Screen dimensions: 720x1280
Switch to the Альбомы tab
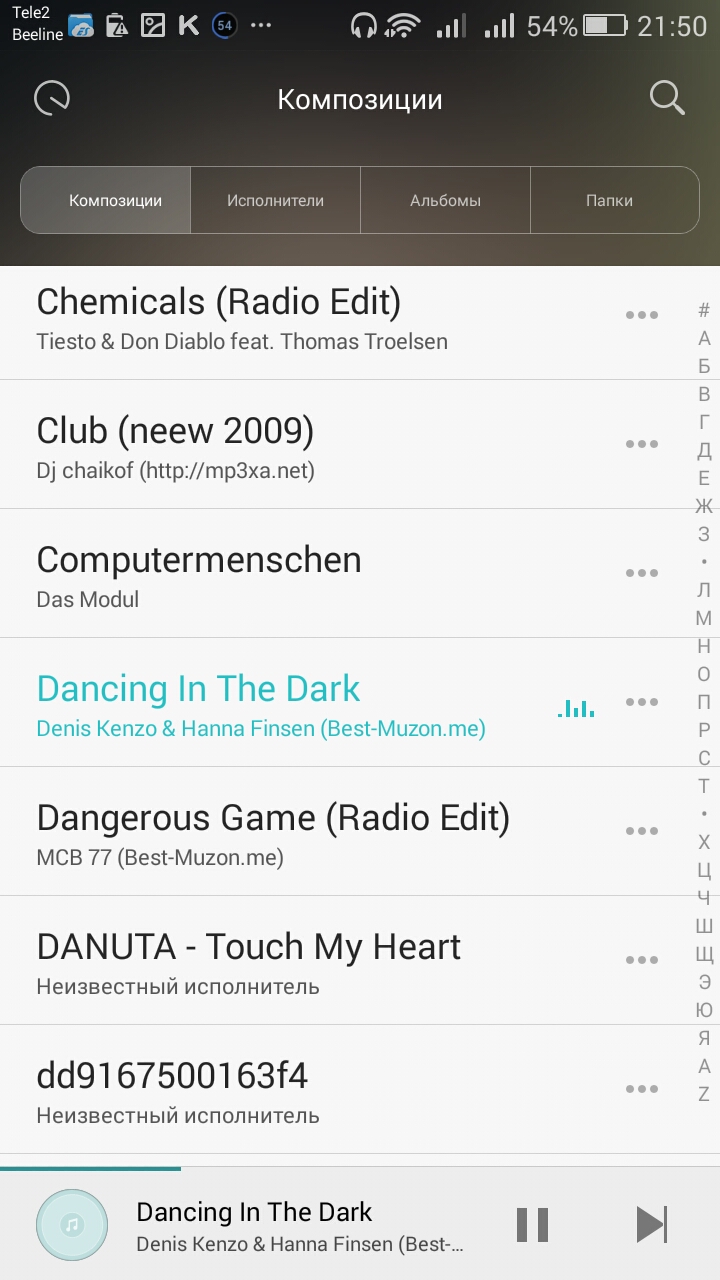click(445, 200)
